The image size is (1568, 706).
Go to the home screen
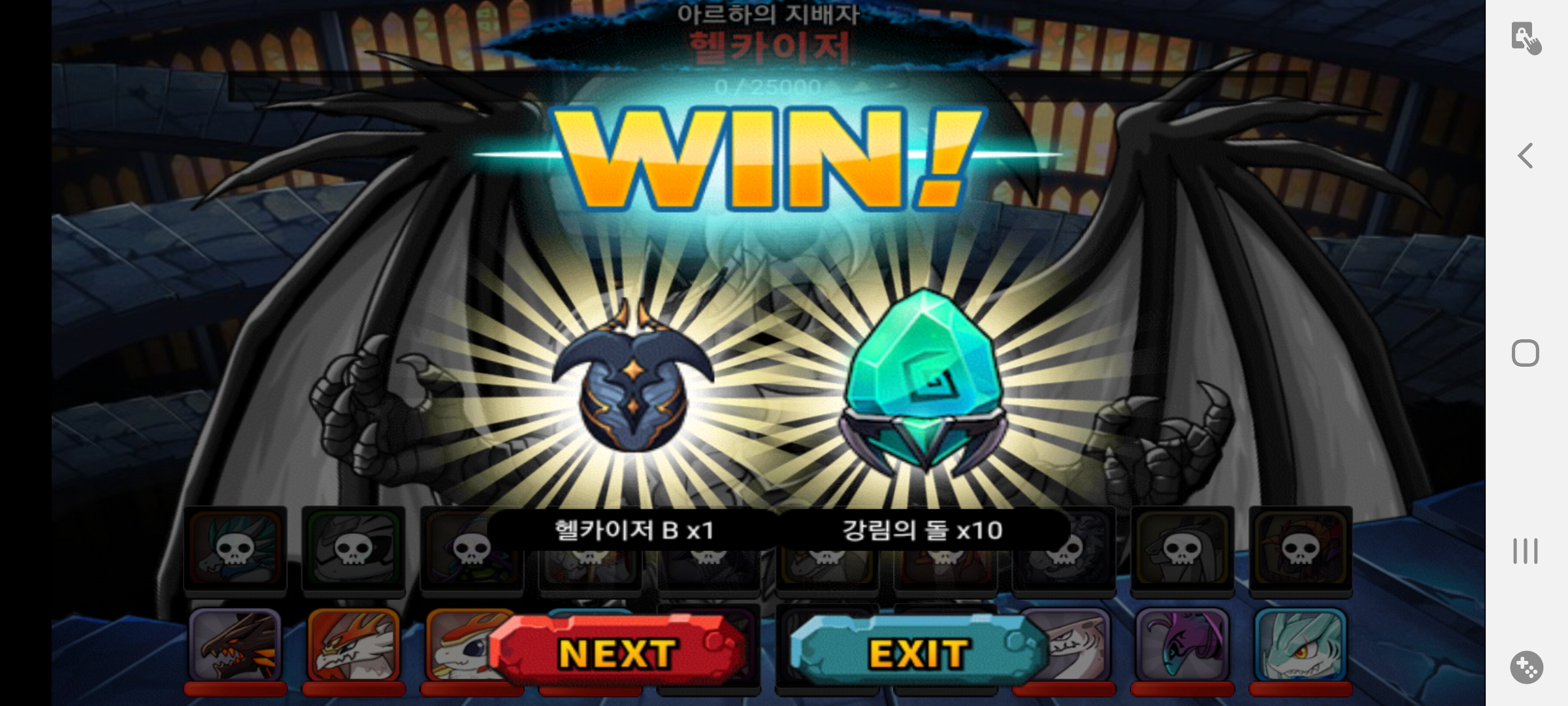coord(1526,353)
